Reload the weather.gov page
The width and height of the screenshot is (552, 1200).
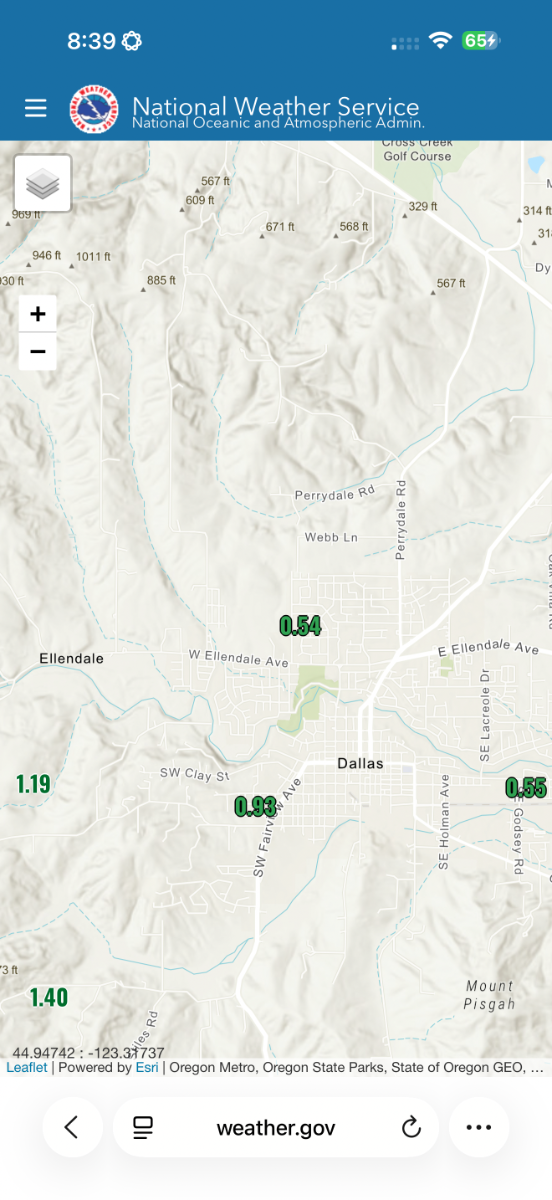pos(411,1128)
